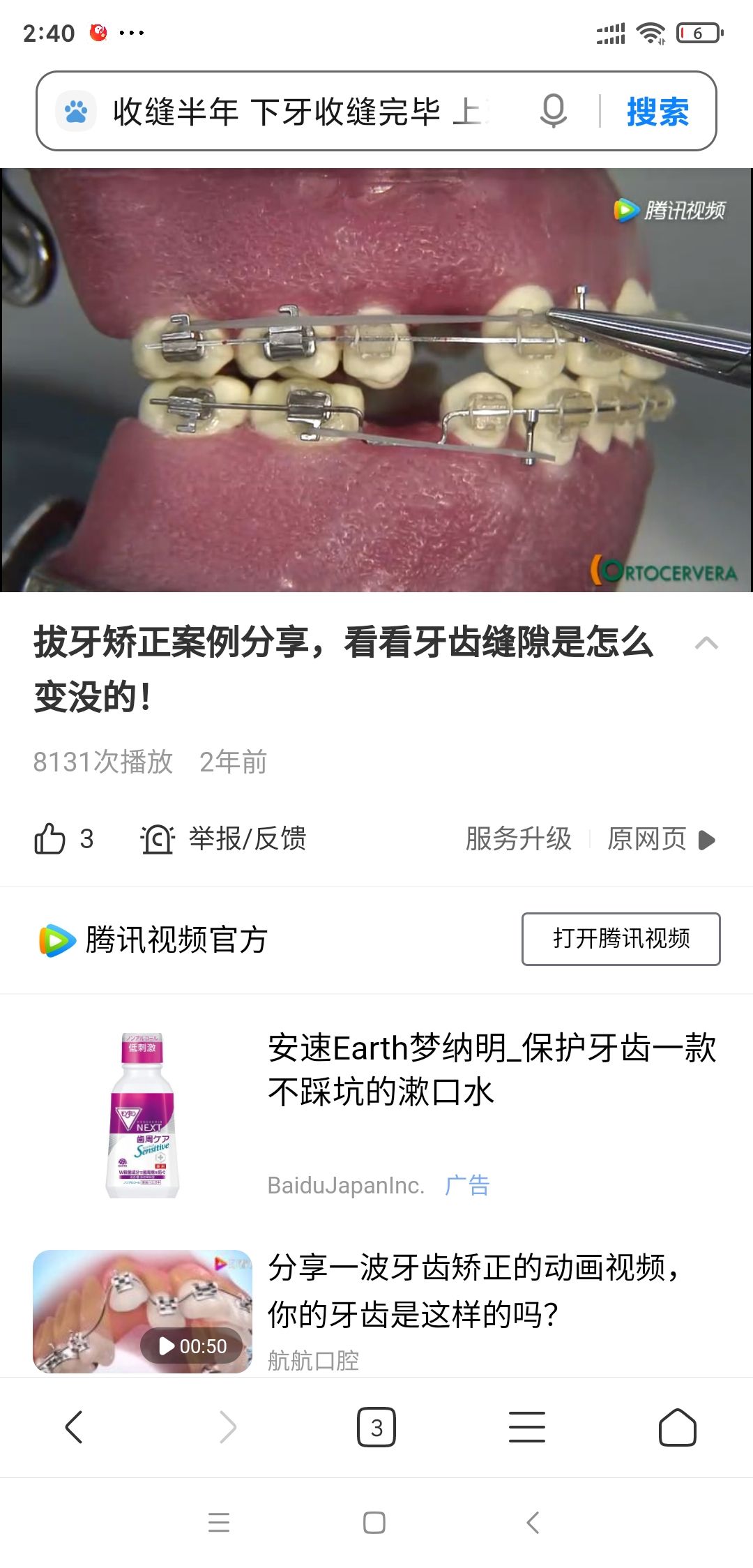Open the 服务升级 link
The height and width of the screenshot is (1568, 753).
[518, 838]
